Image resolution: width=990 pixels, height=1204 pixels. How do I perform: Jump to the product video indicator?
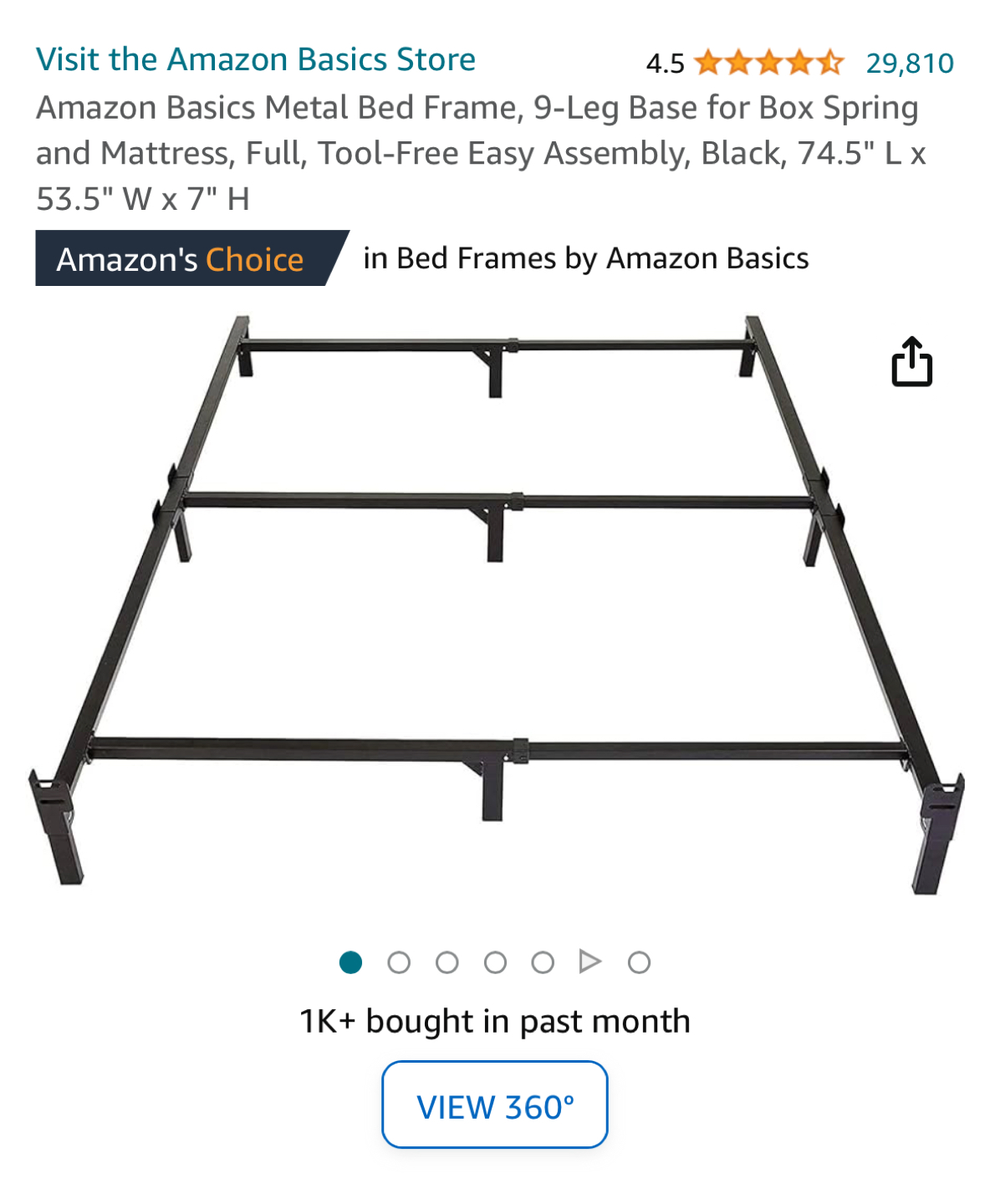pos(589,962)
